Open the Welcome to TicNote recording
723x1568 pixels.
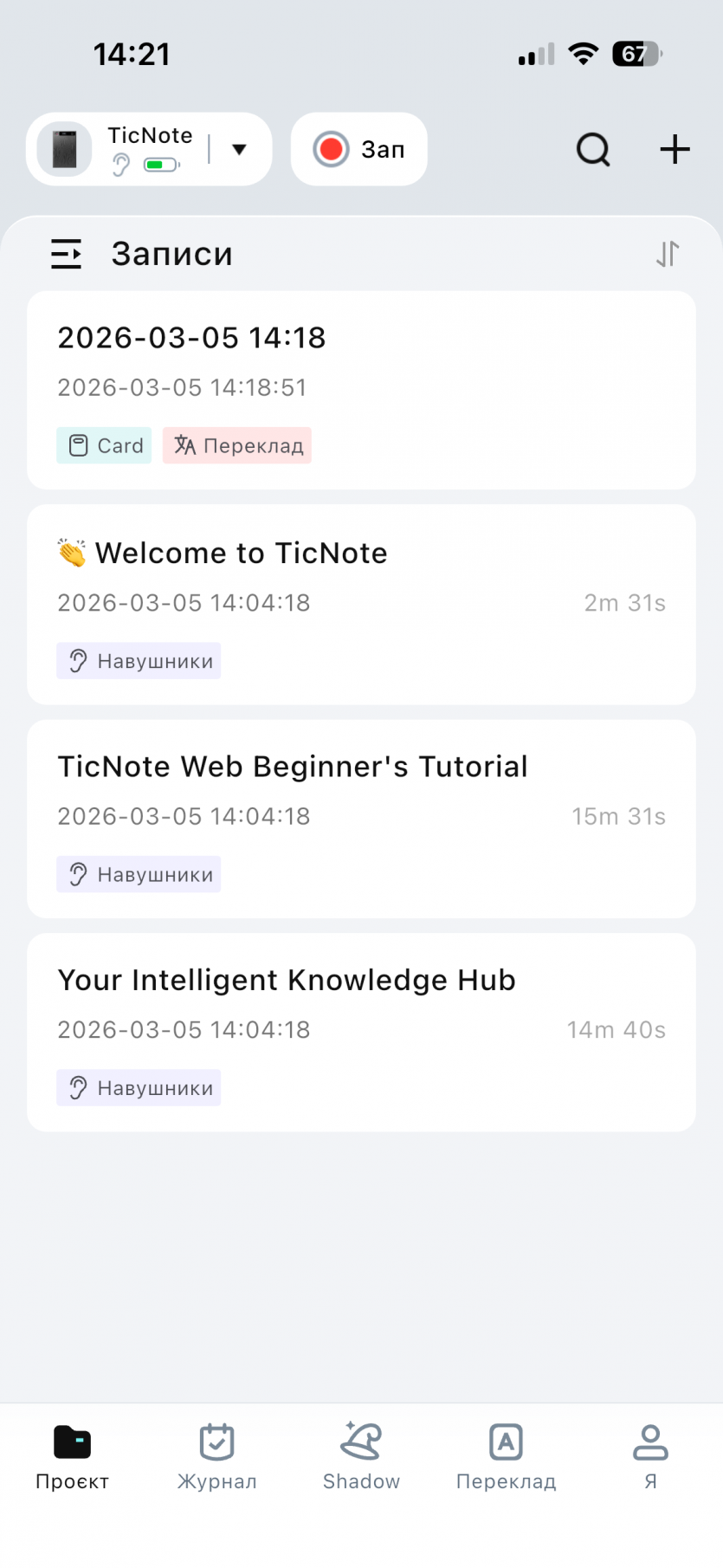pos(361,604)
